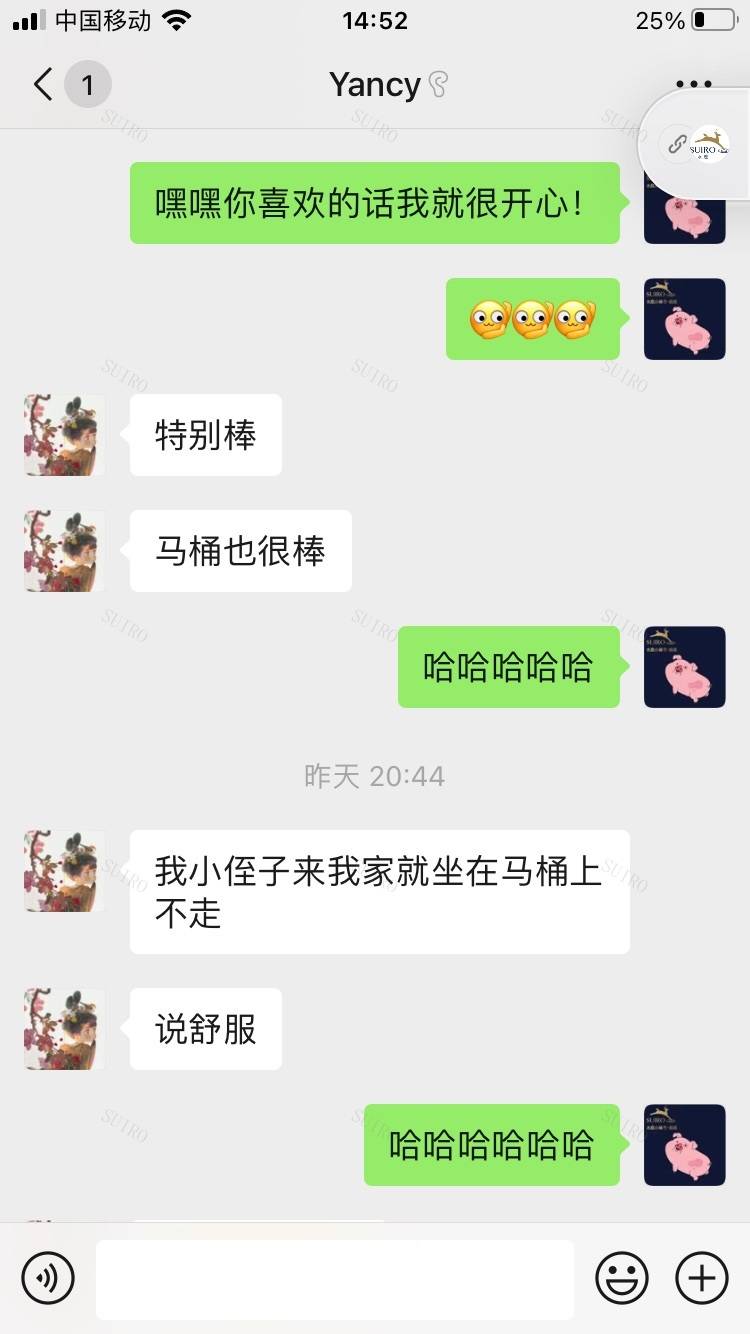Open Yancy's avatar beside 特别棒

click(64, 435)
